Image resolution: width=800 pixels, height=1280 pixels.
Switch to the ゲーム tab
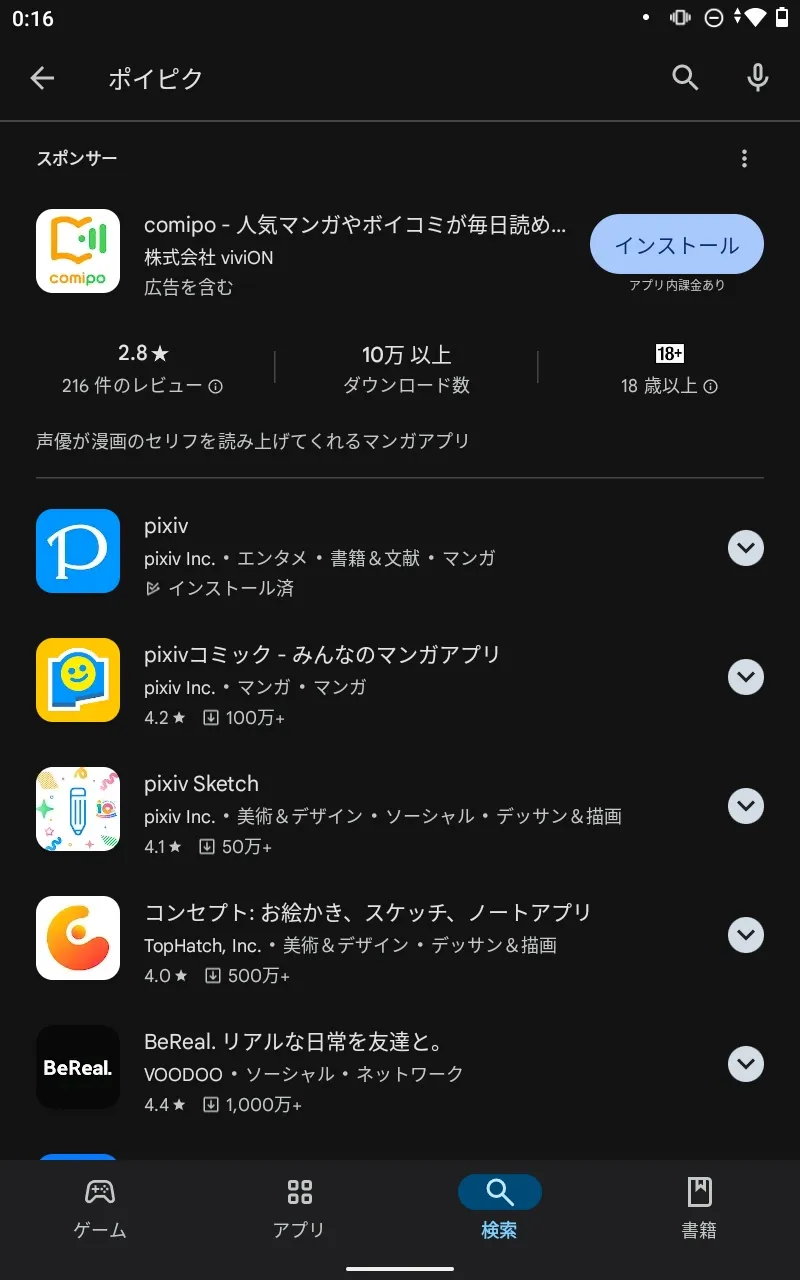(100, 1208)
